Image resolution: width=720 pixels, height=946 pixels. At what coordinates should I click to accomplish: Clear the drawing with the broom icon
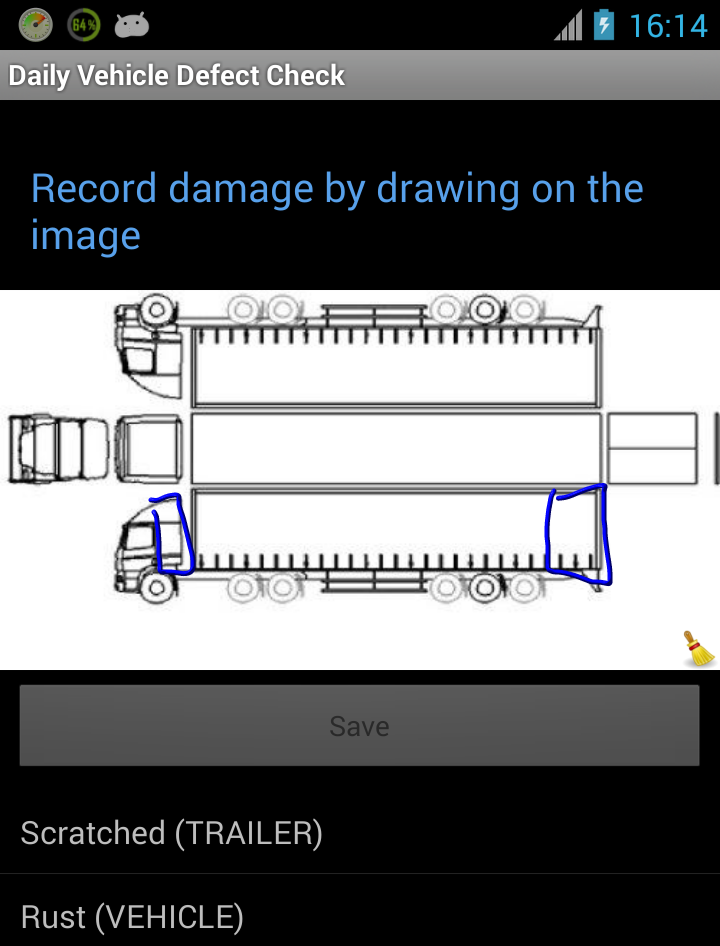(699, 649)
